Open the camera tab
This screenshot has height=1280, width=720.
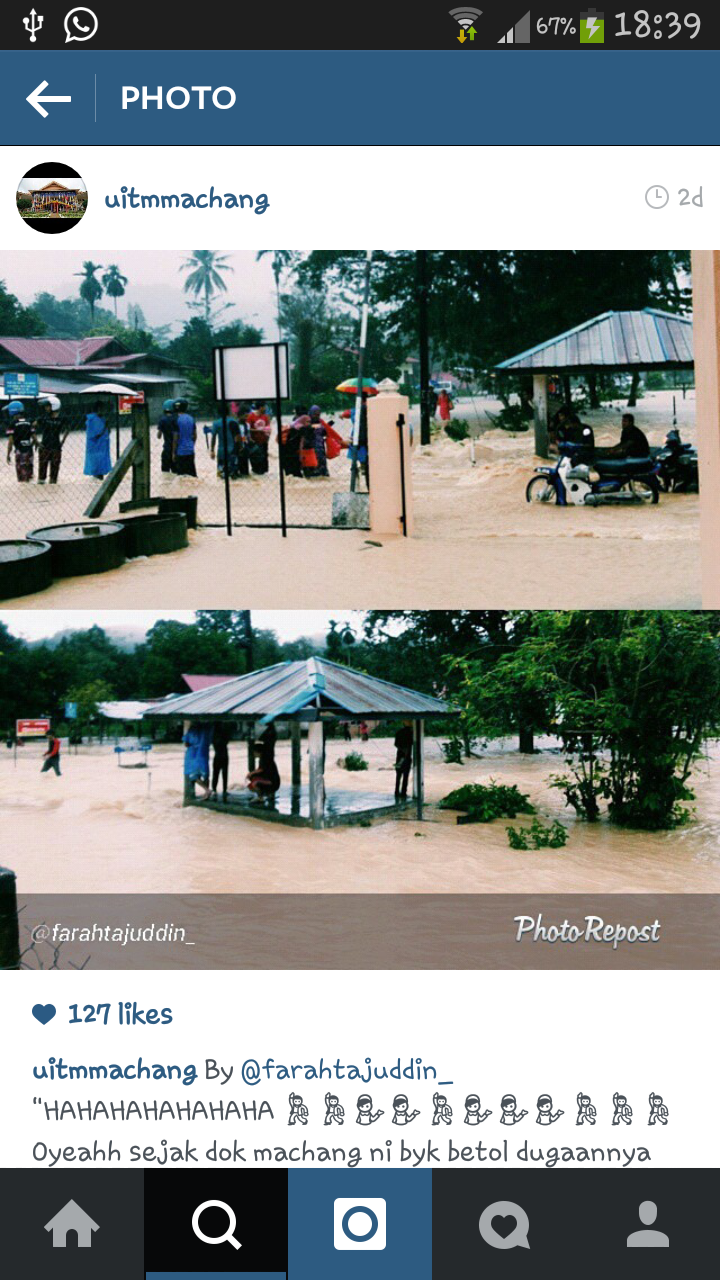tap(360, 1224)
